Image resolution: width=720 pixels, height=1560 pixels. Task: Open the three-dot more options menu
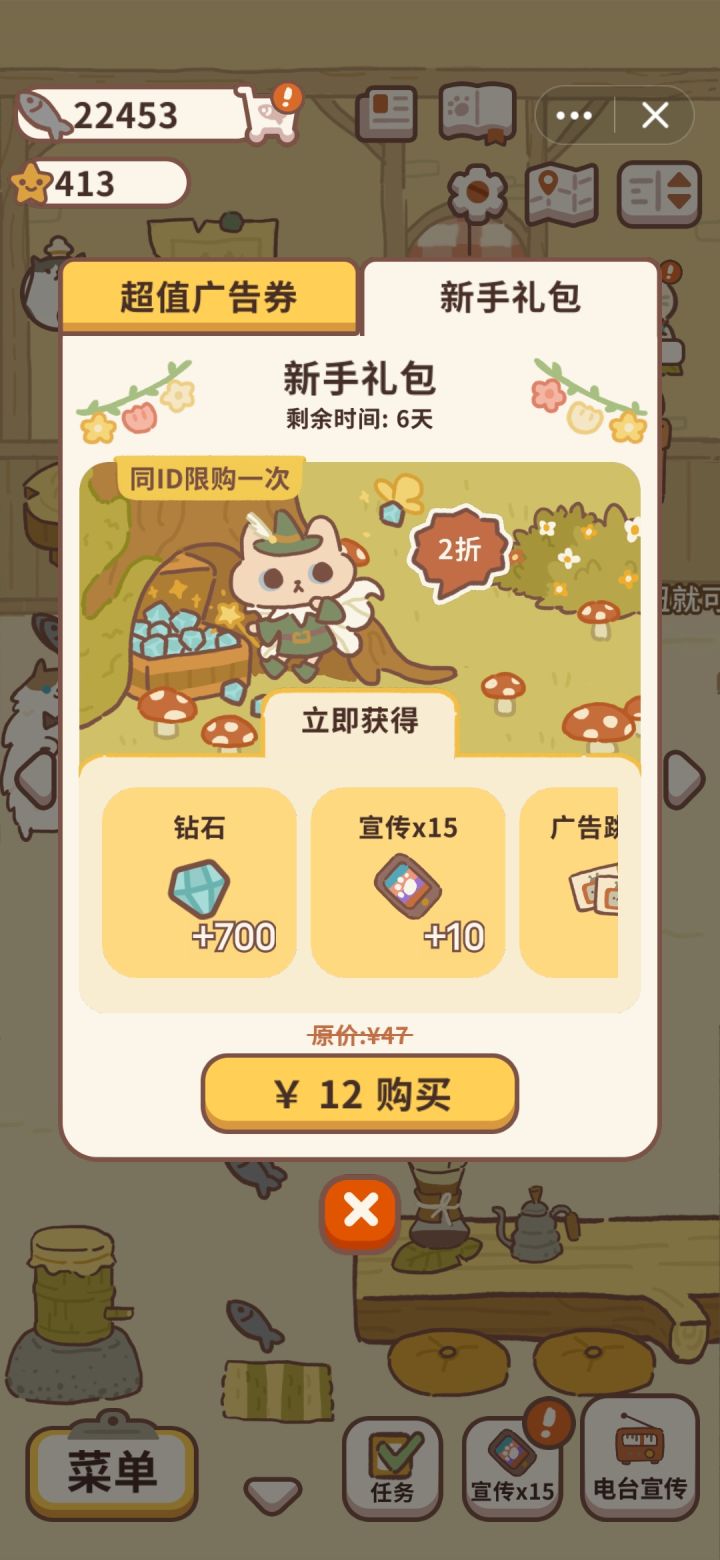[x=575, y=115]
